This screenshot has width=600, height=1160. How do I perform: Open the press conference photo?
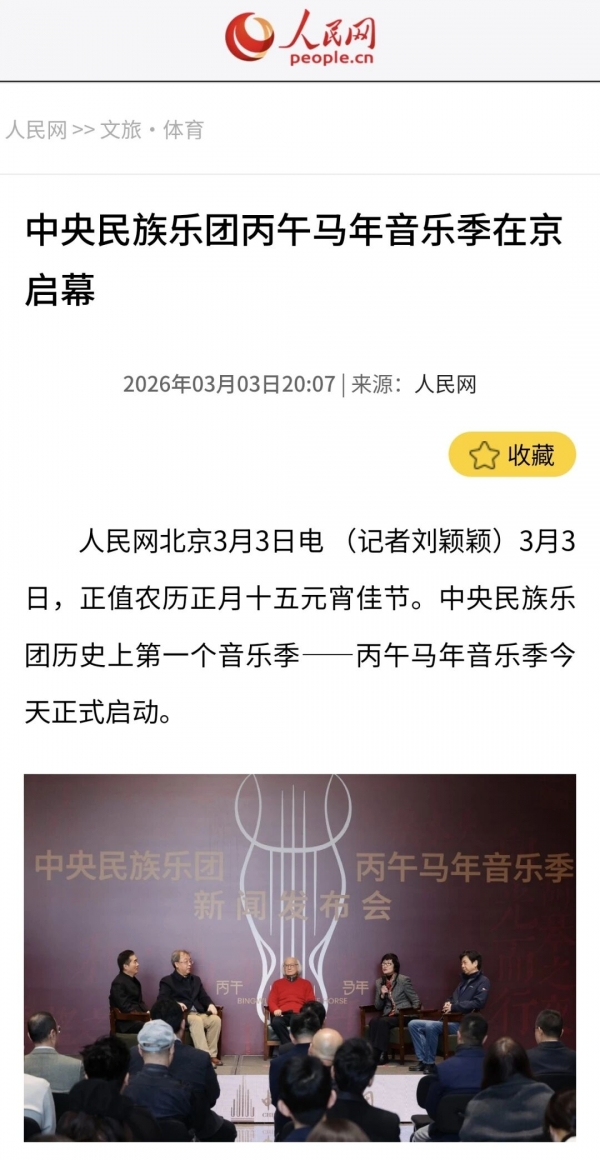300,957
